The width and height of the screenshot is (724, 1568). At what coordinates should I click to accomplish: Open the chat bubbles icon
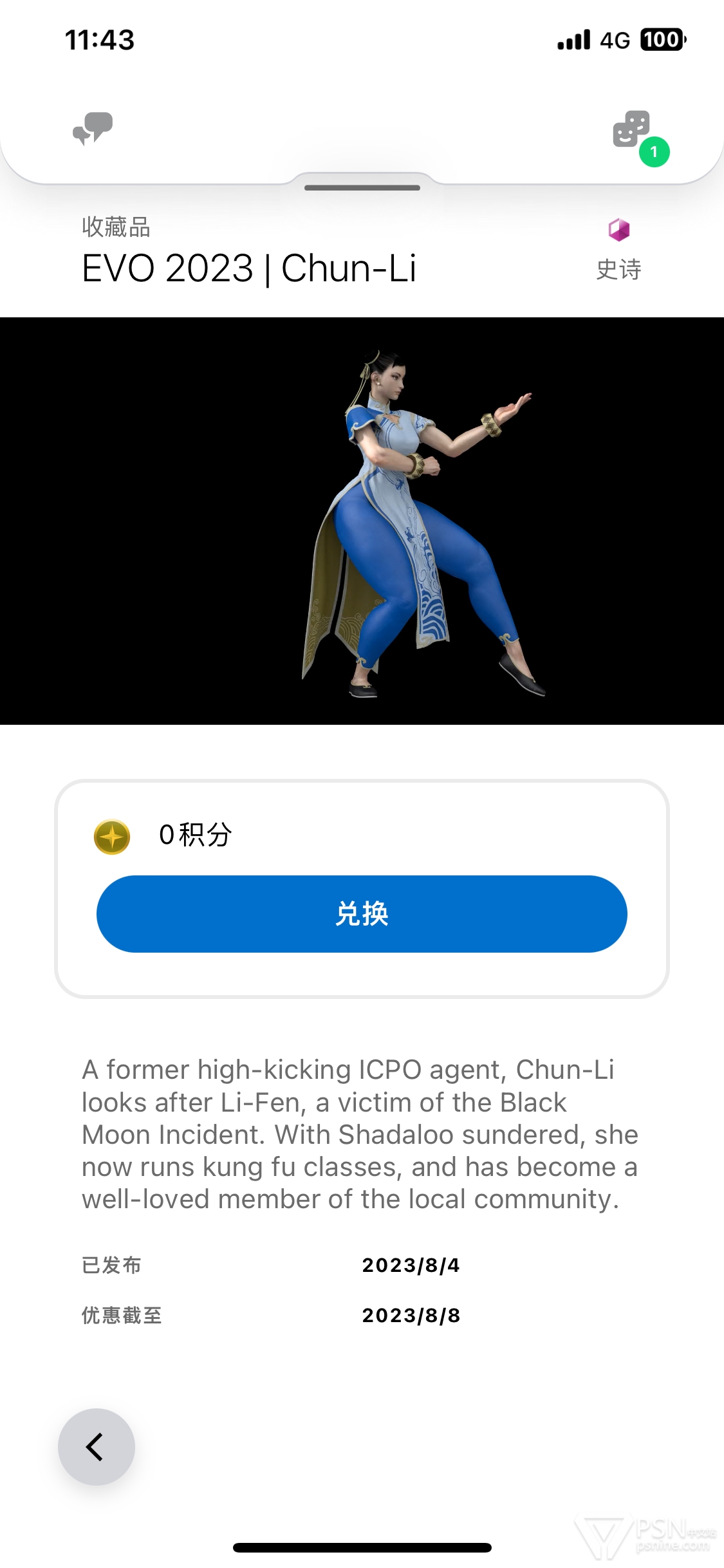tap(93, 129)
